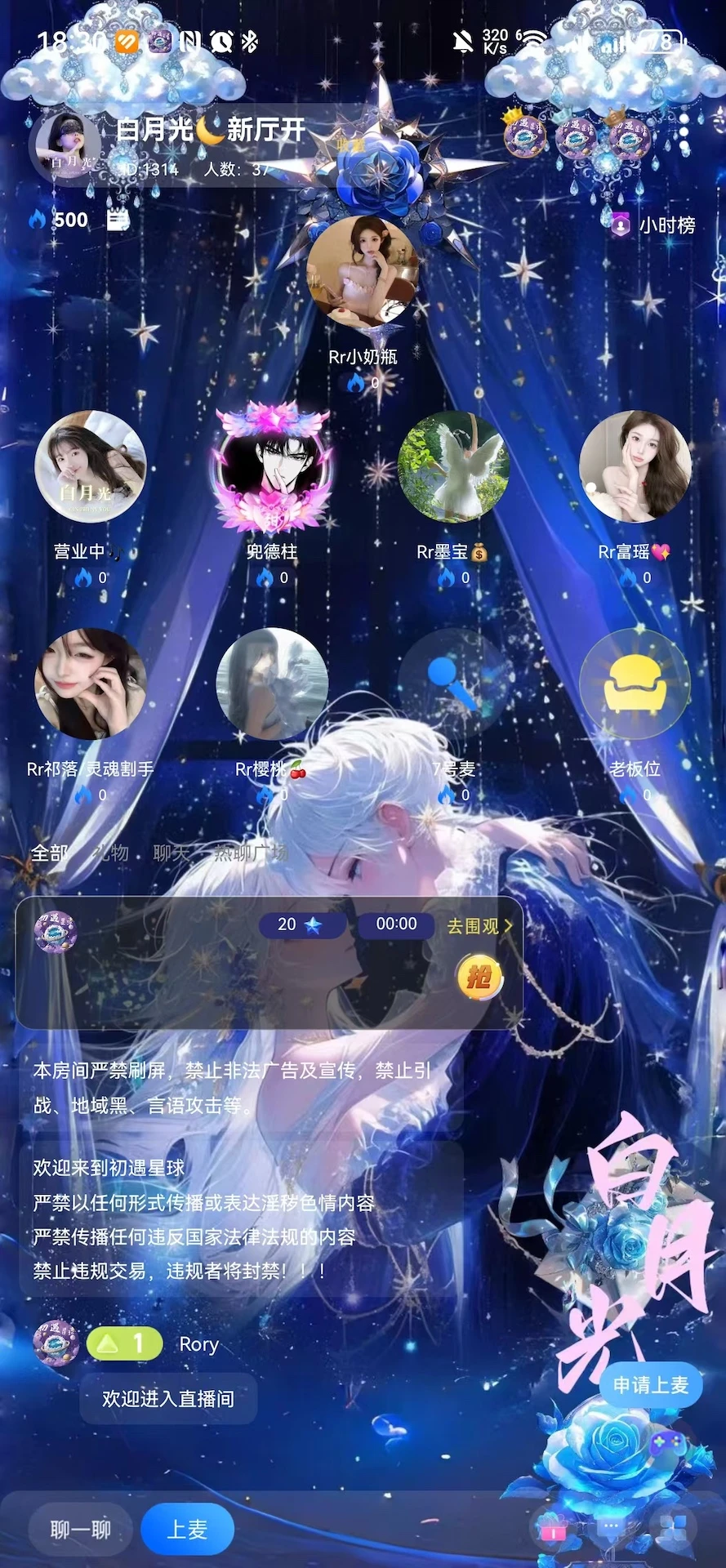Tap the 上麦 button
The width and height of the screenshot is (726, 1568).
[187, 1529]
